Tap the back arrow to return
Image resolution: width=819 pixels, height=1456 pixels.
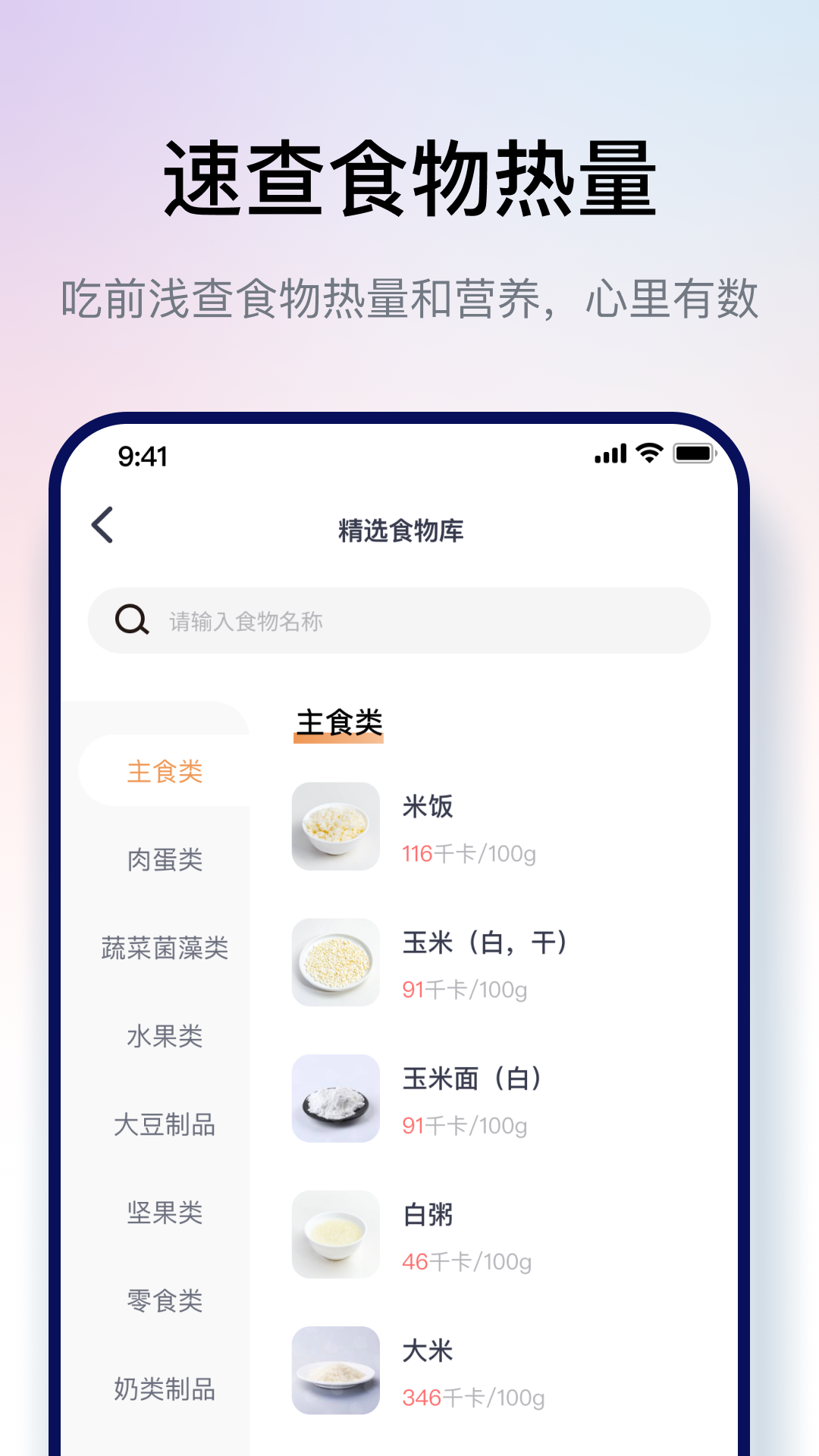click(x=102, y=523)
